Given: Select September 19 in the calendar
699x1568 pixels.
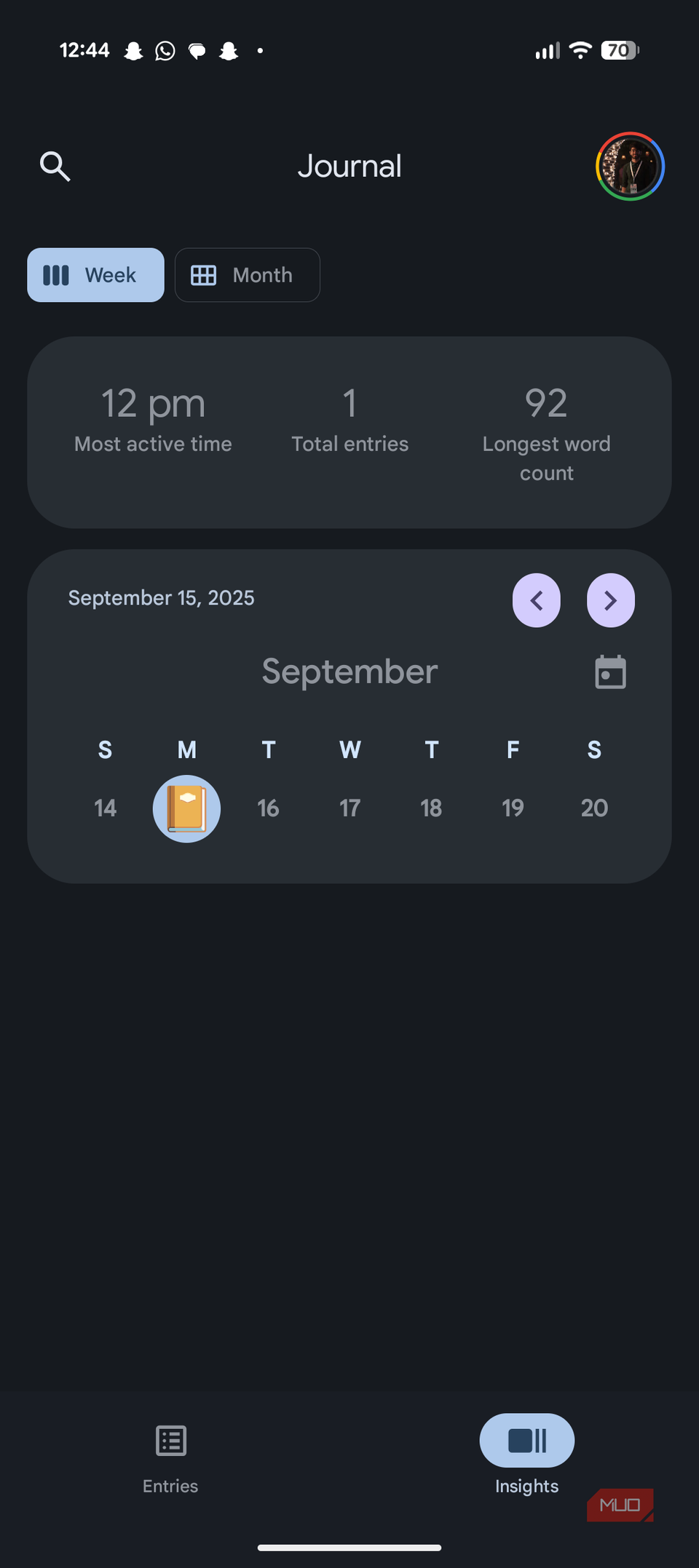Looking at the screenshot, I should click(513, 808).
